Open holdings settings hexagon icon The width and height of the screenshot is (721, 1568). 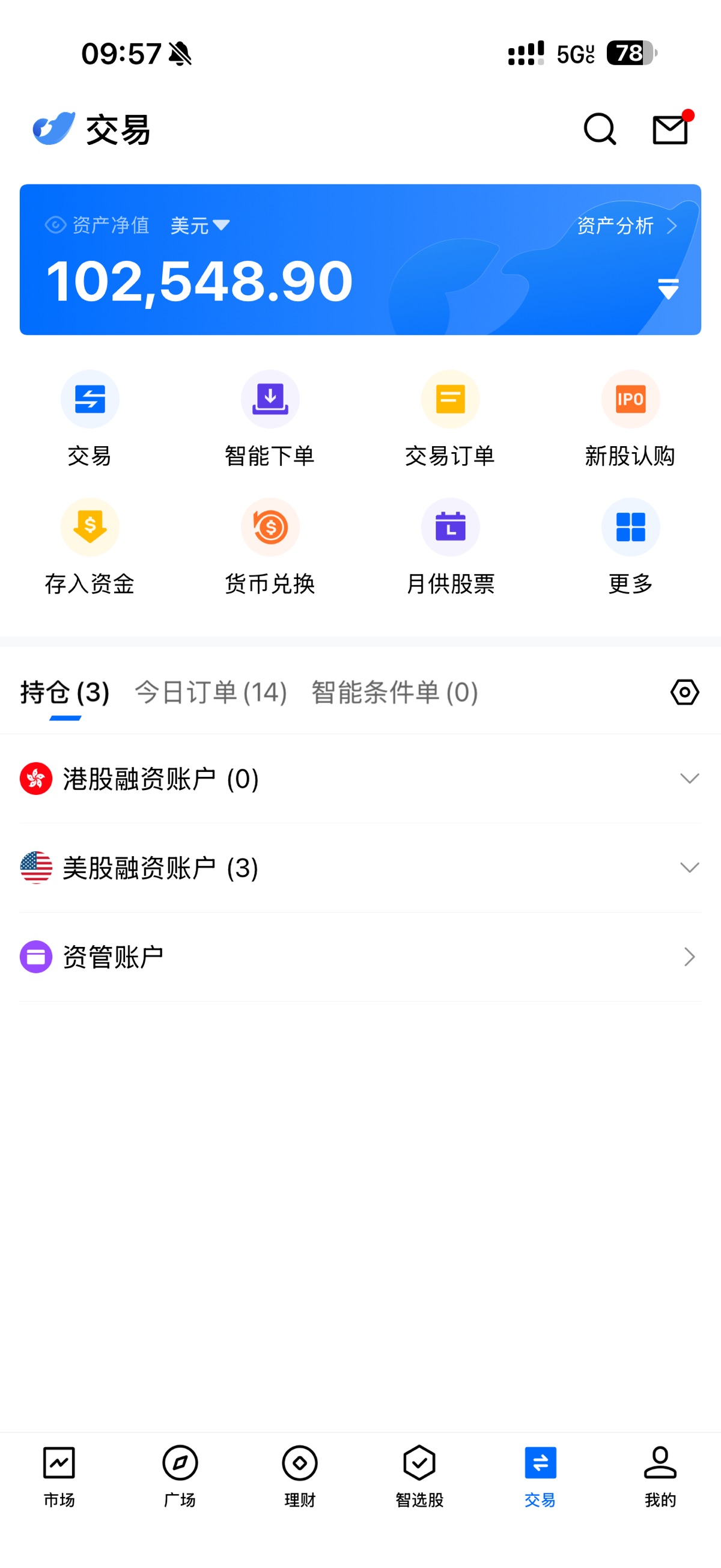tap(684, 693)
